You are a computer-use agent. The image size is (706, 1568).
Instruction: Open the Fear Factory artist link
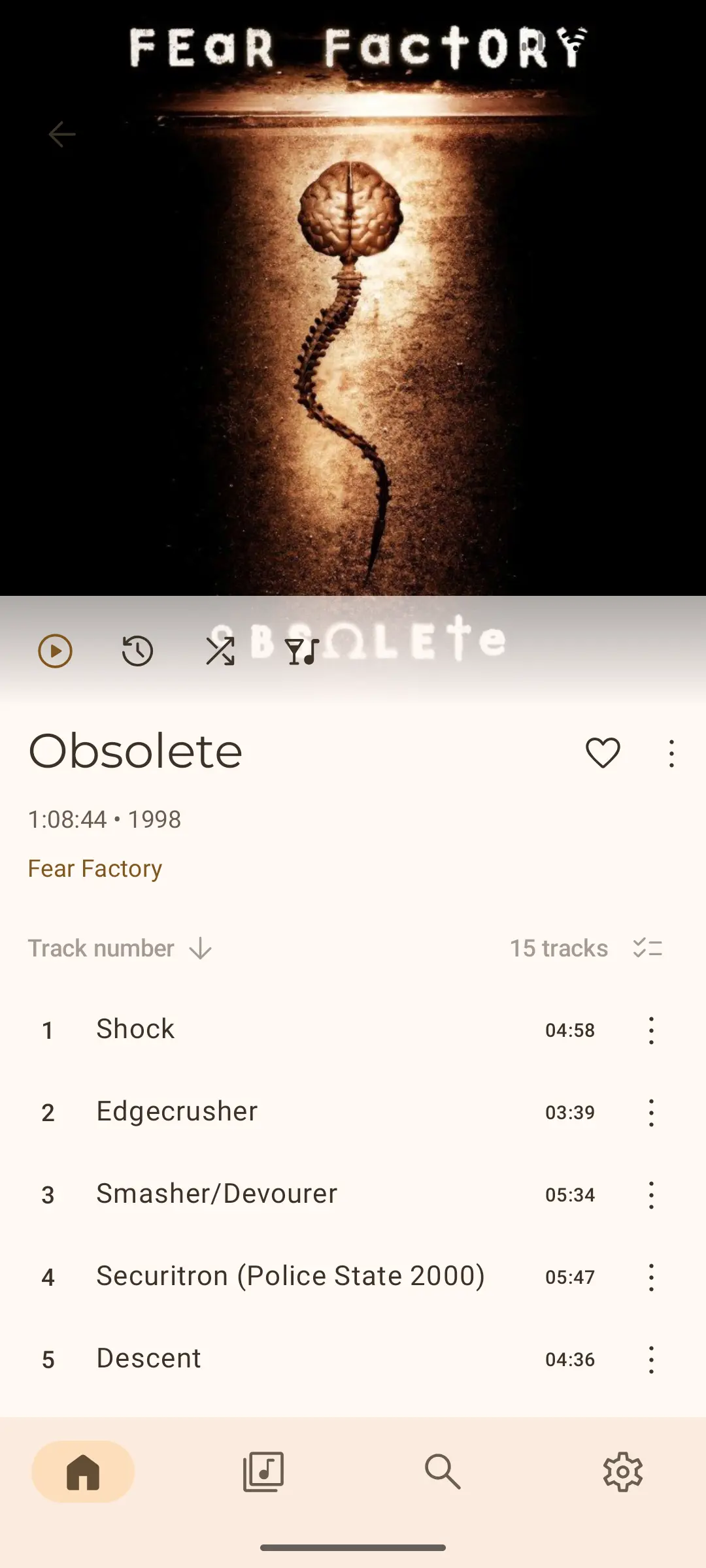[95, 869]
